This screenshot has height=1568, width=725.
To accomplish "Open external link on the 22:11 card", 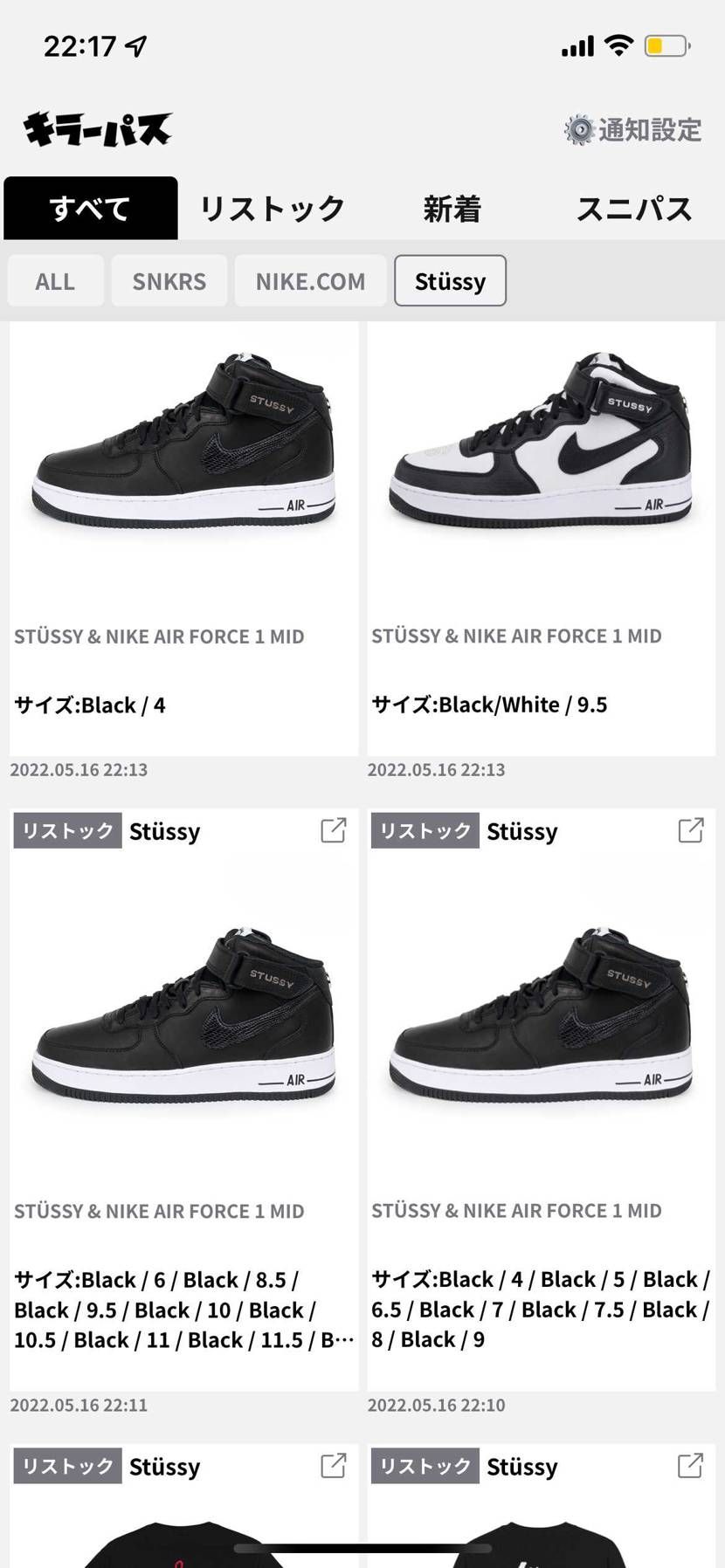I will pos(334,830).
